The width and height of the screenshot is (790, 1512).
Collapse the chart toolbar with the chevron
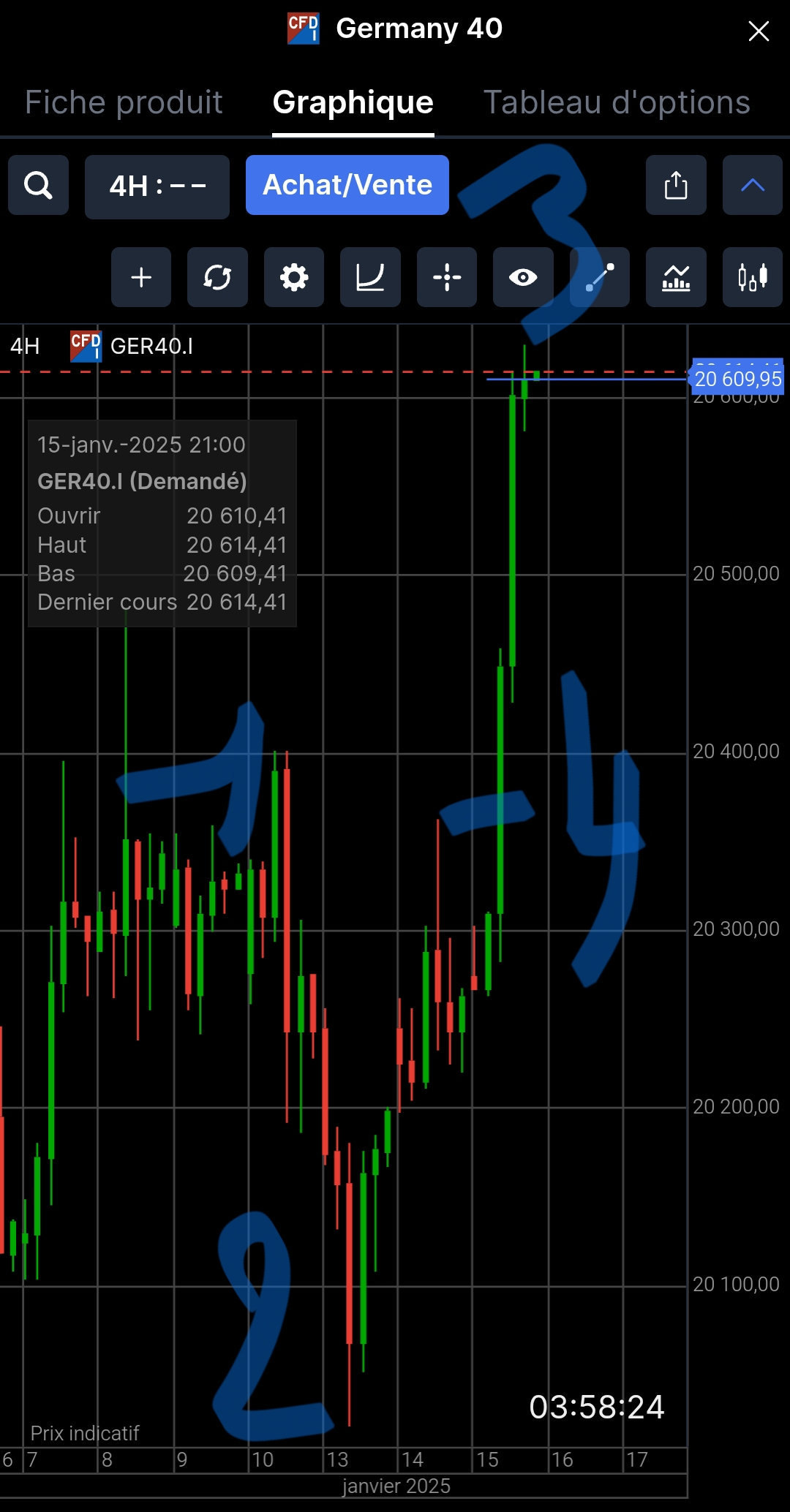[752, 185]
